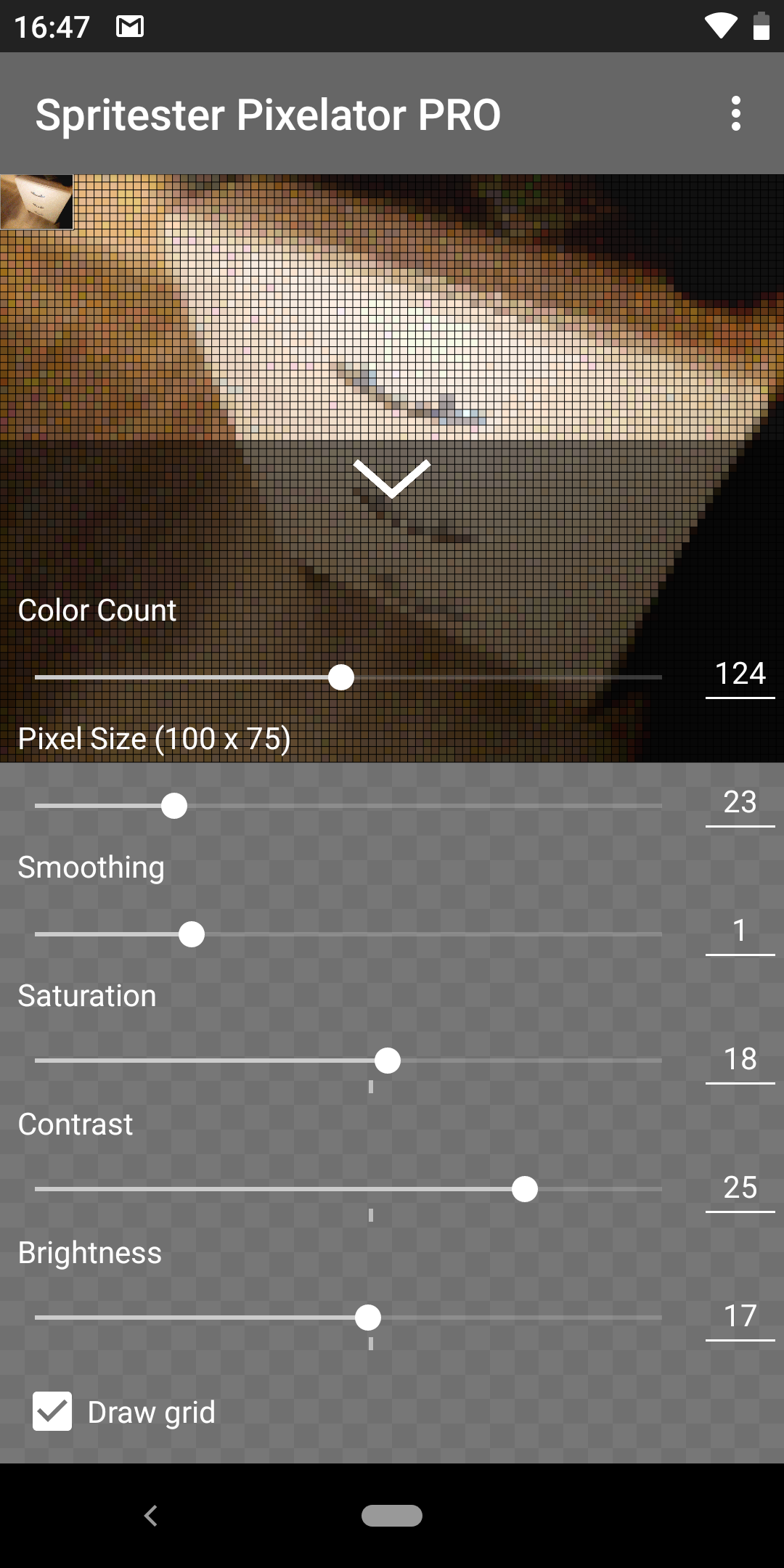Edit the Saturation value 18
The width and height of the screenshot is (784, 1568).
[740, 1060]
